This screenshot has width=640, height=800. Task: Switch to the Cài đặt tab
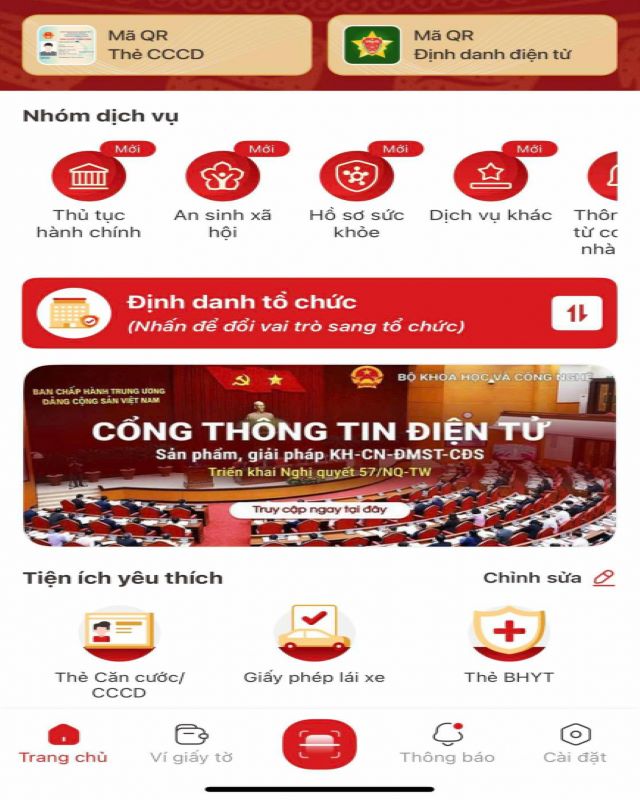tap(575, 744)
